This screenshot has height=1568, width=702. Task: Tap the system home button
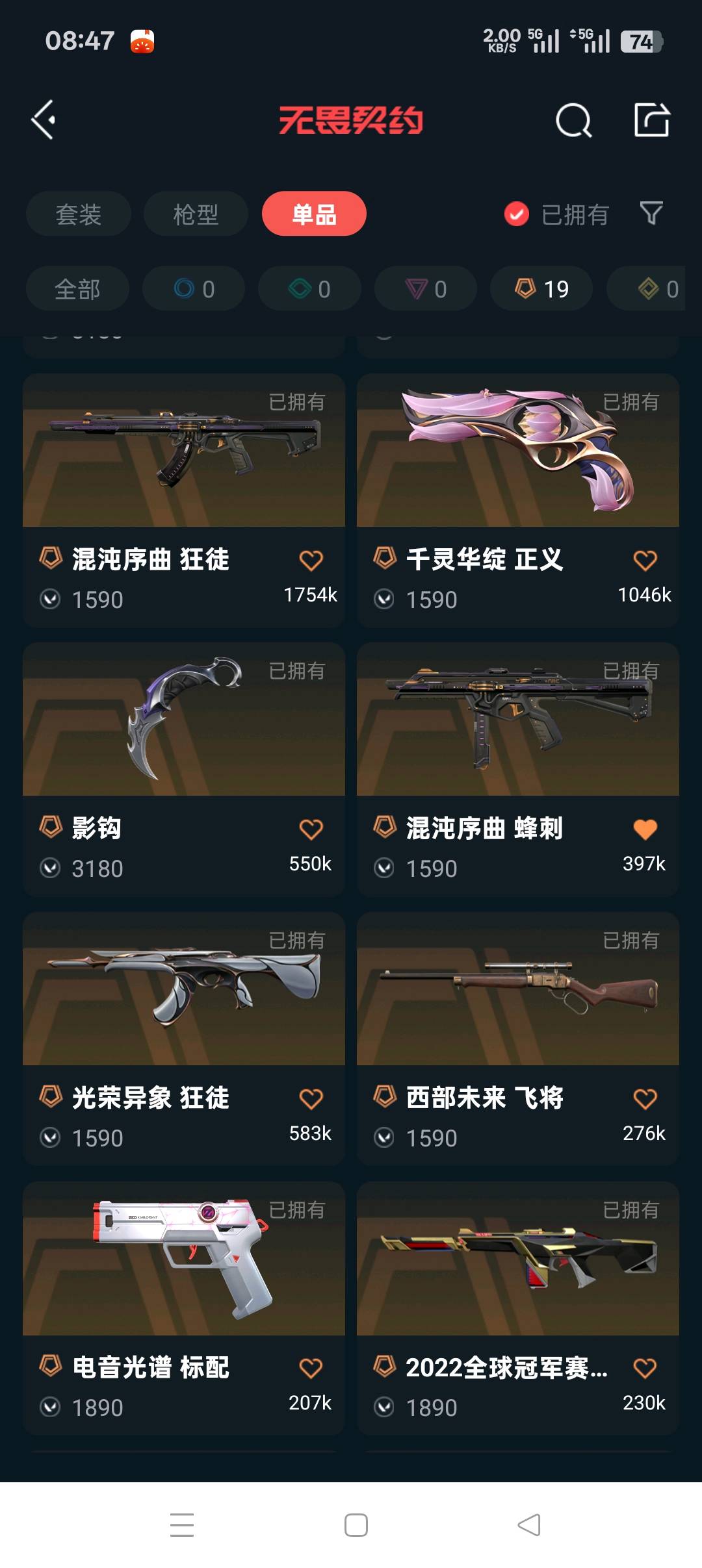(356, 1525)
